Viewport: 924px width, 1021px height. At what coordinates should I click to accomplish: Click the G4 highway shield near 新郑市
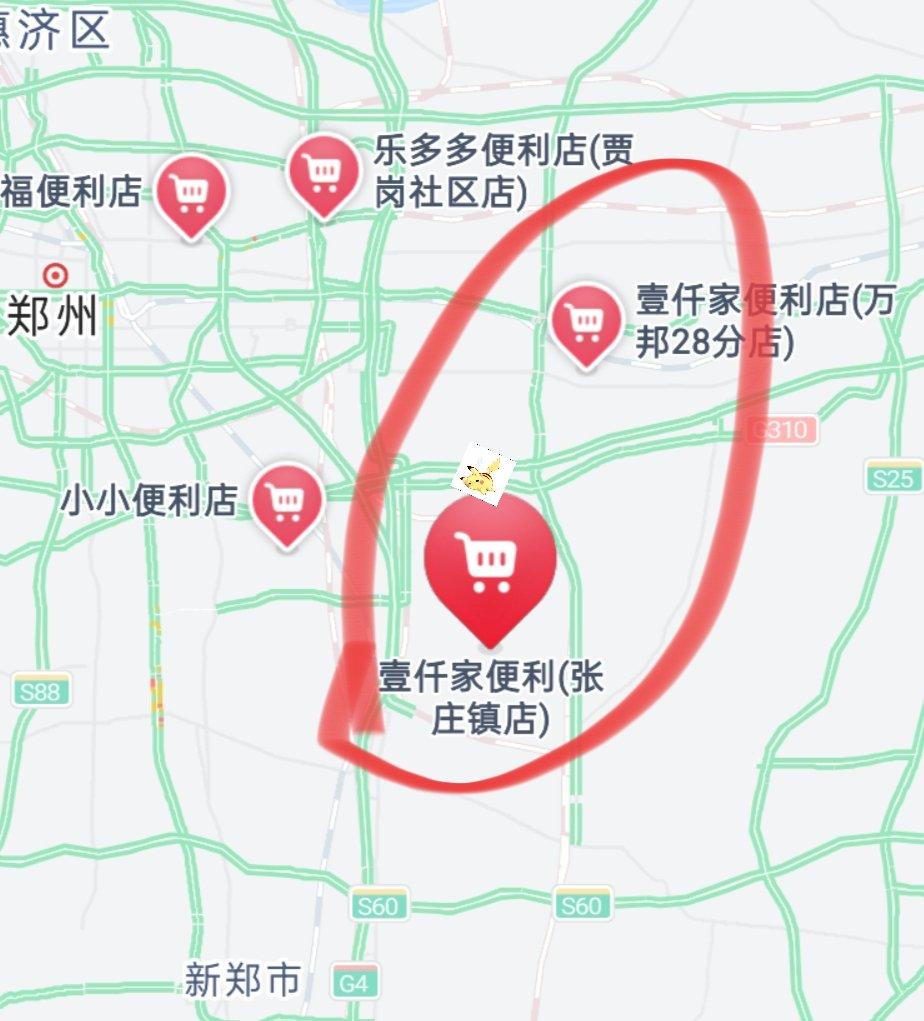click(x=355, y=981)
